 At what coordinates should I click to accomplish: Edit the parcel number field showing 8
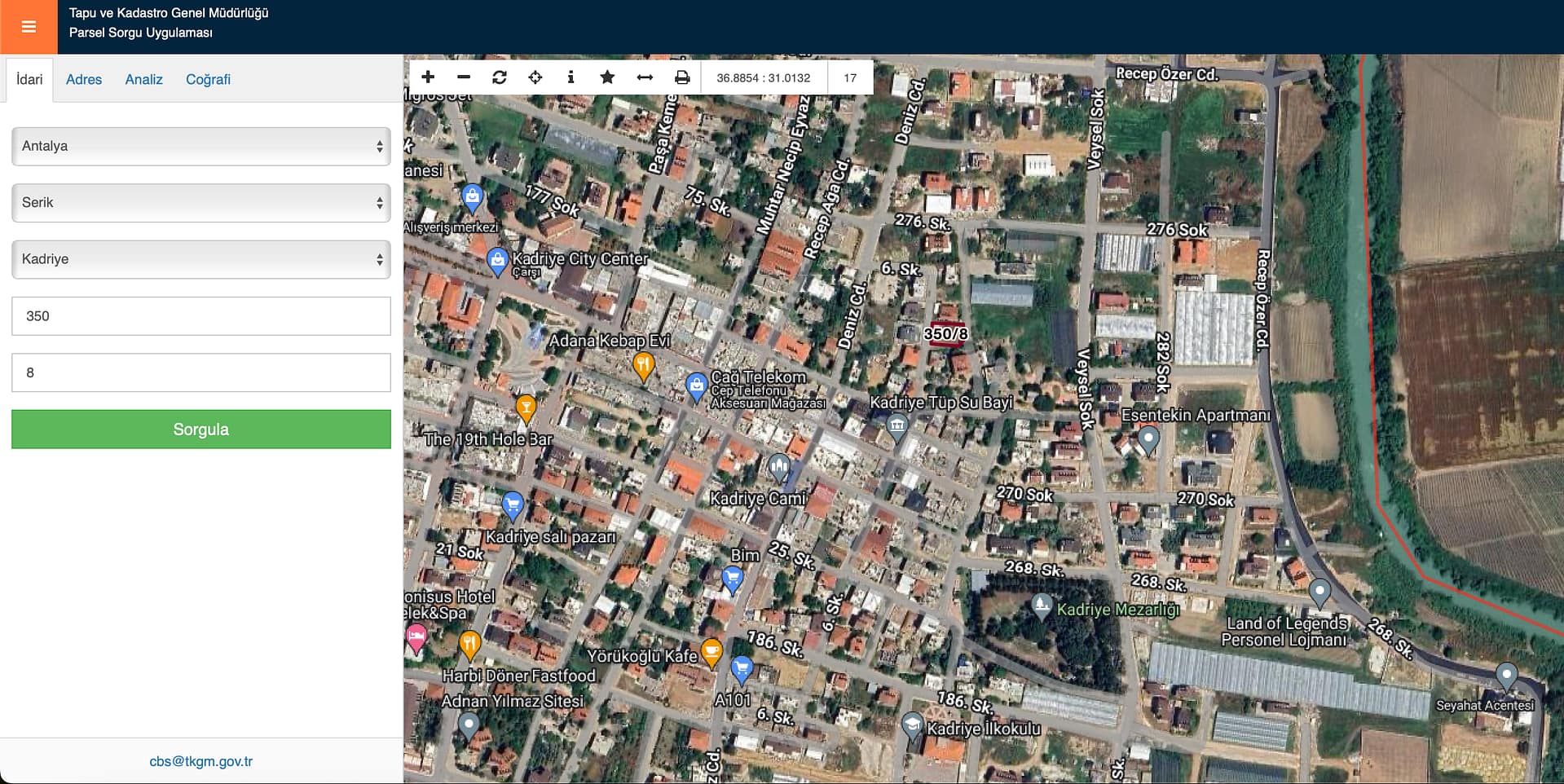201,372
